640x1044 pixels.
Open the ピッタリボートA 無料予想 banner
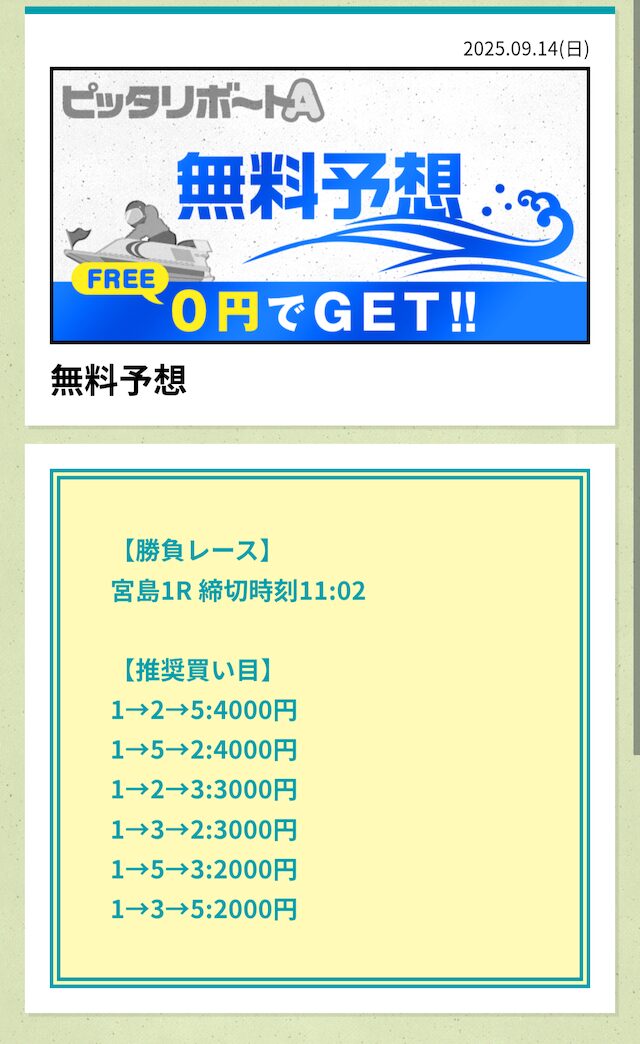point(319,206)
